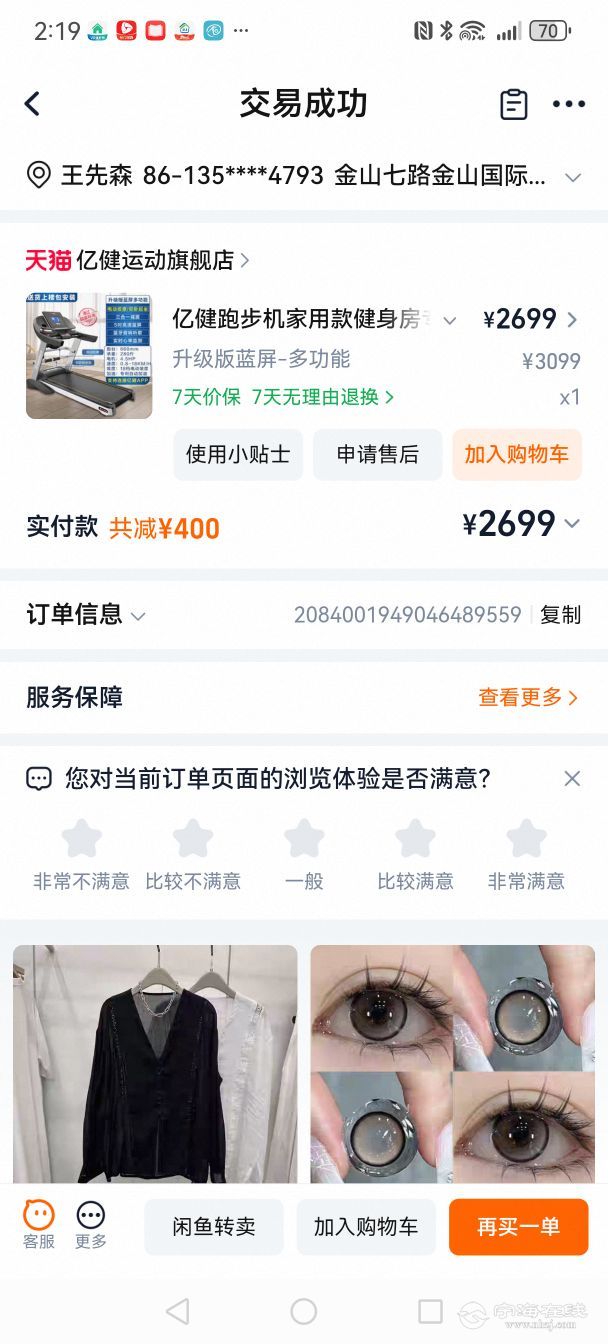Open the clipboard icon in the top bar
This screenshot has width=608, height=1344.
pos(513,104)
